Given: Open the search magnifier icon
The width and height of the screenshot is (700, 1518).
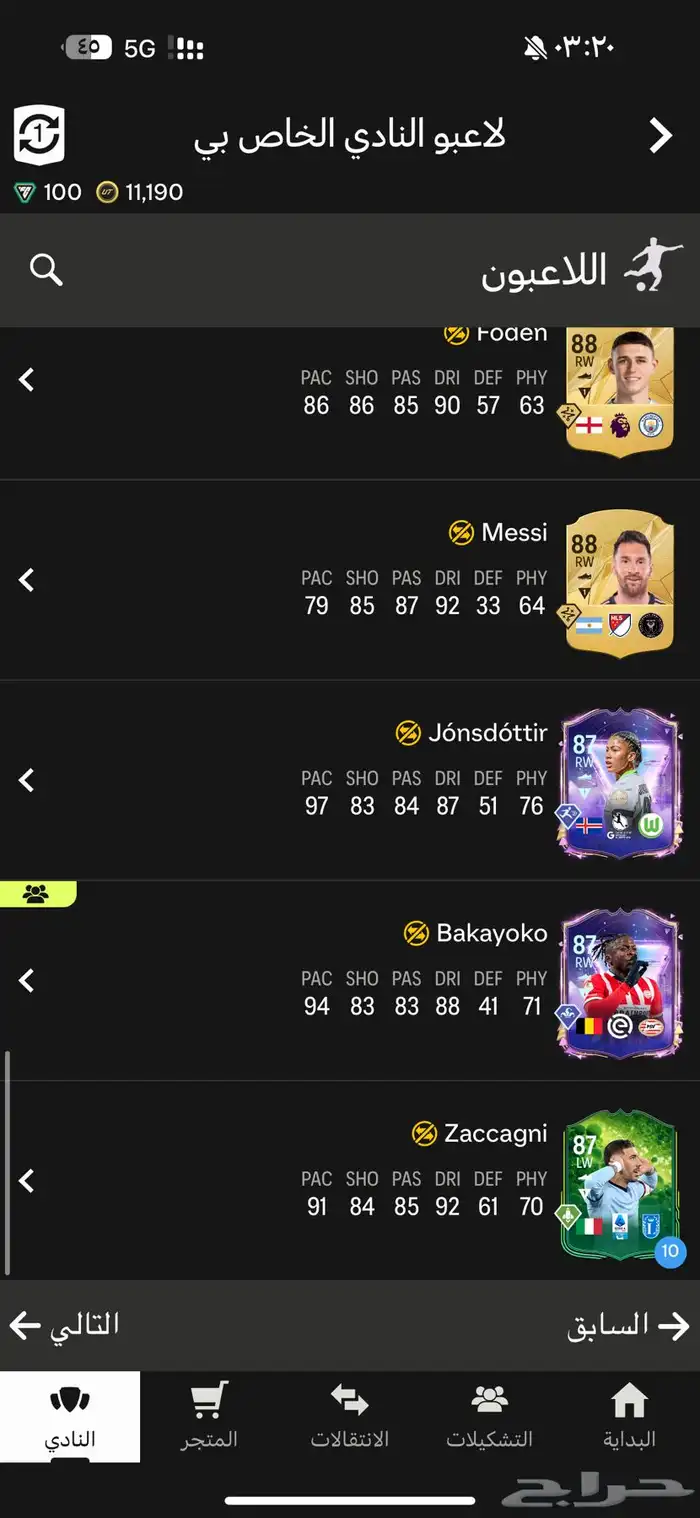Looking at the screenshot, I should point(46,269).
